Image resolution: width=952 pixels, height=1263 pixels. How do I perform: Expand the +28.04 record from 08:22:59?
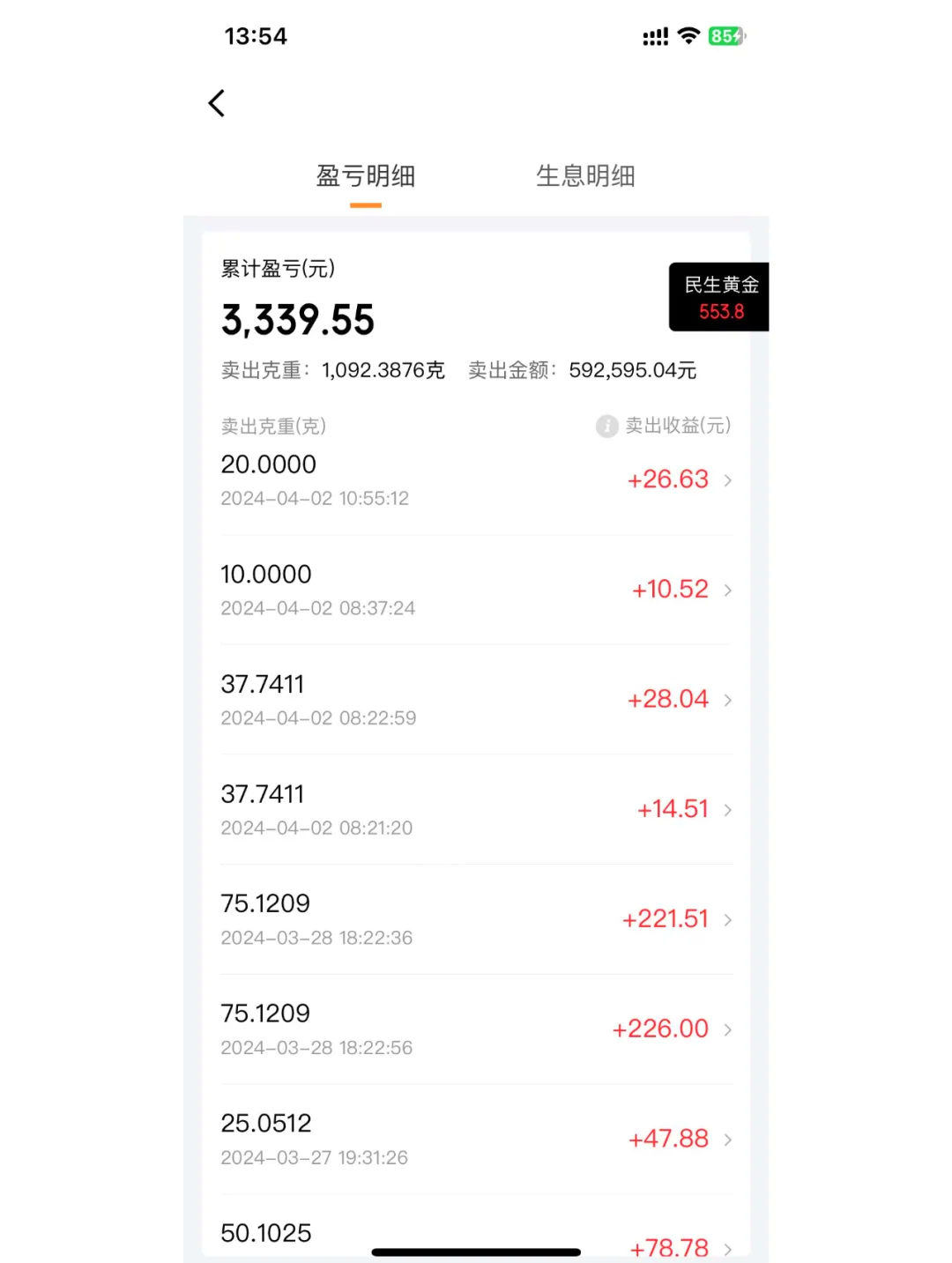point(728,700)
